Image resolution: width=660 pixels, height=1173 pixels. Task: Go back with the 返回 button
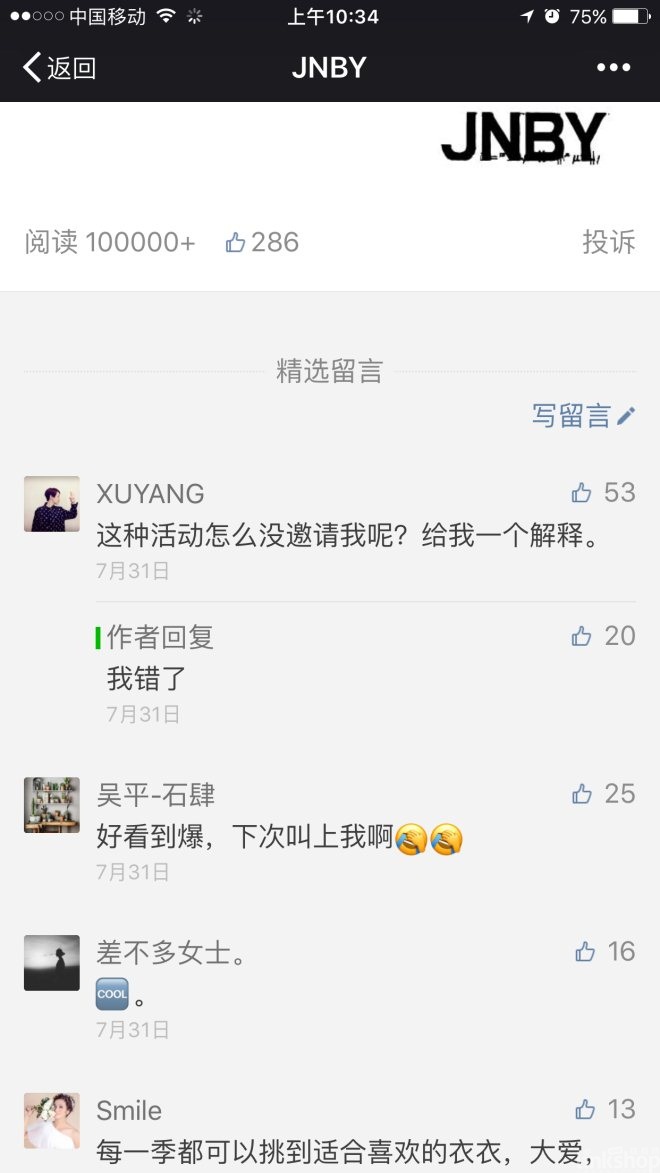coord(60,68)
